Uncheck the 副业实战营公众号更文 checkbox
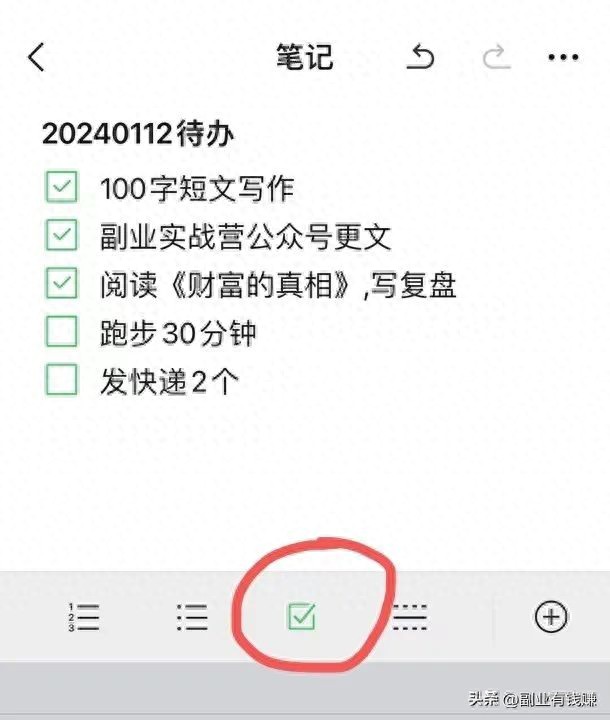The image size is (610, 720). click(62, 236)
